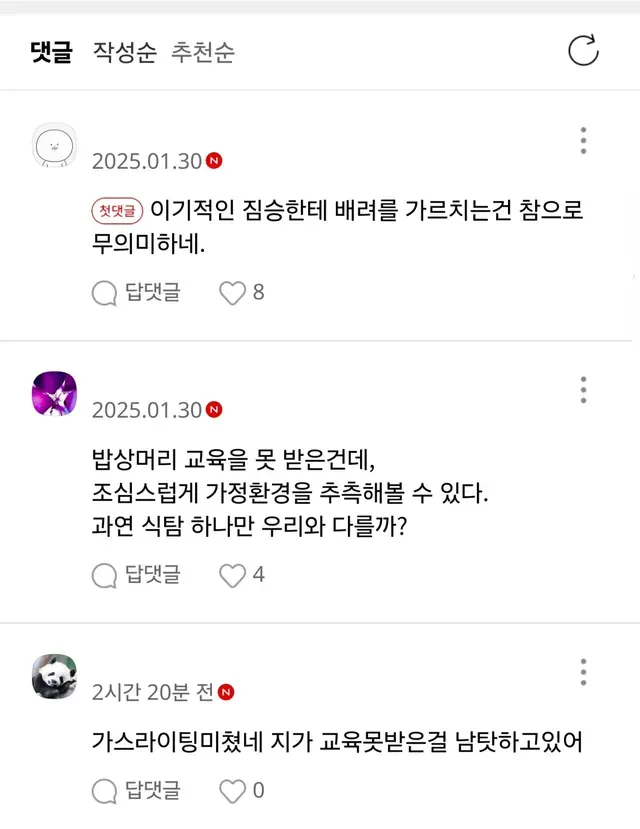Open overflow menu on the 가스라이팅 comment
Image resolution: width=640 pixels, height=829 pixels.
tap(583, 672)
